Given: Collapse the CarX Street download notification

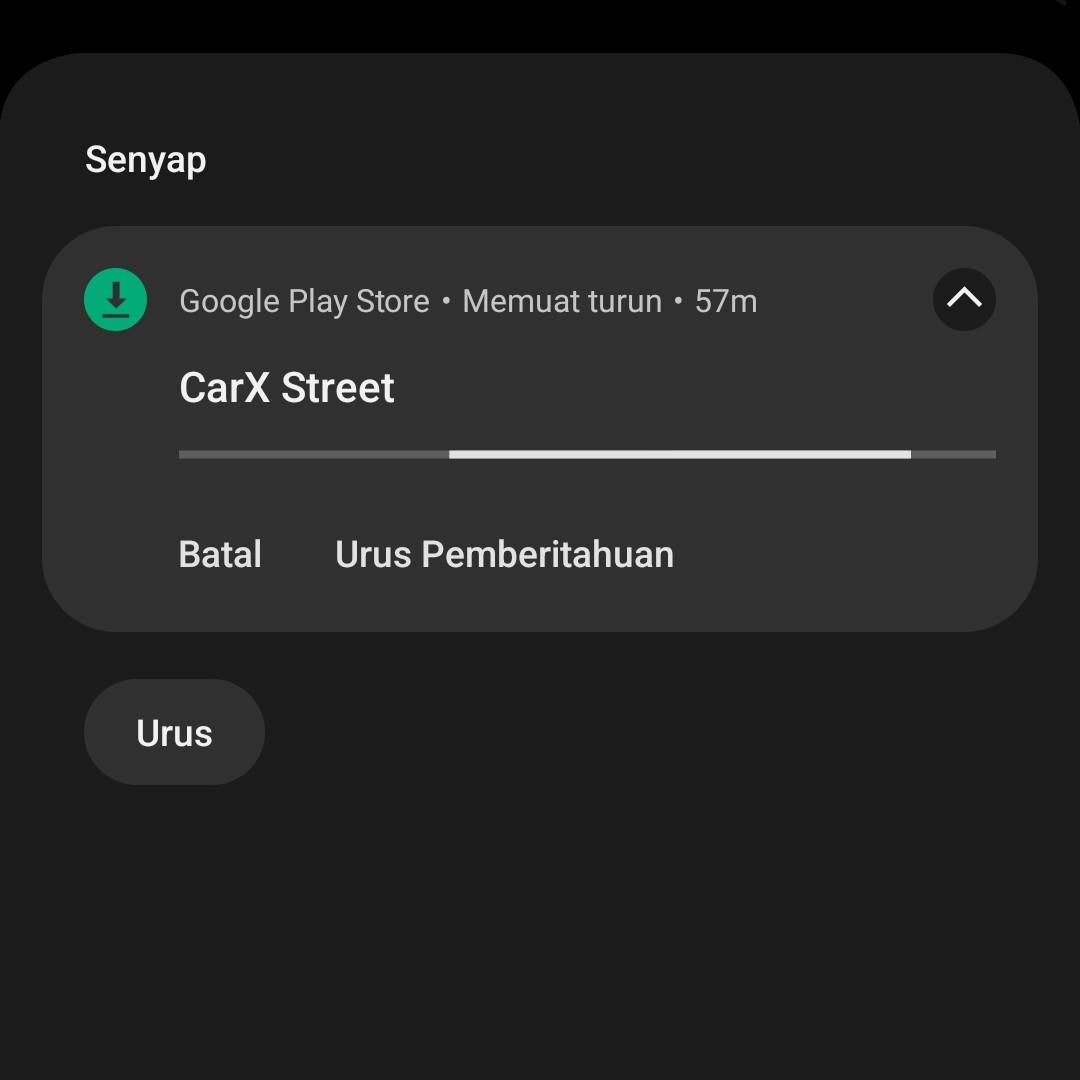Looking at the screenshot, I should (964, 299).
